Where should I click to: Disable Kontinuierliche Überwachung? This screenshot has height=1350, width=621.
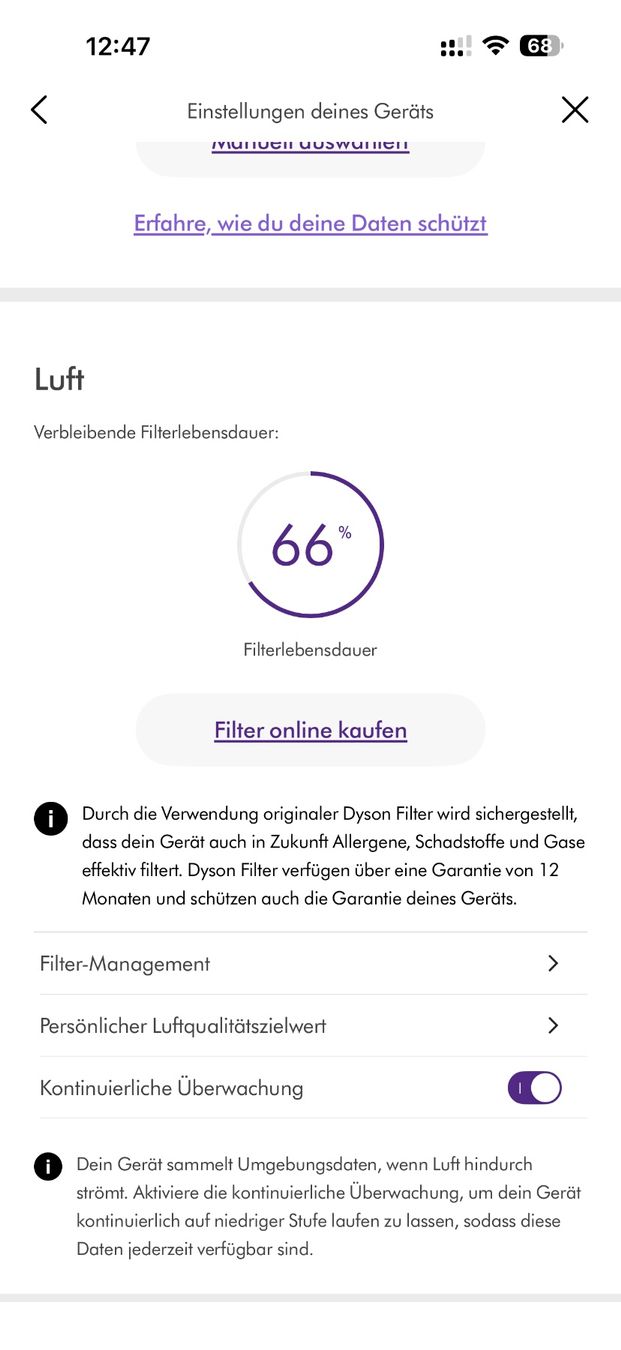[x=535, y=1088]
